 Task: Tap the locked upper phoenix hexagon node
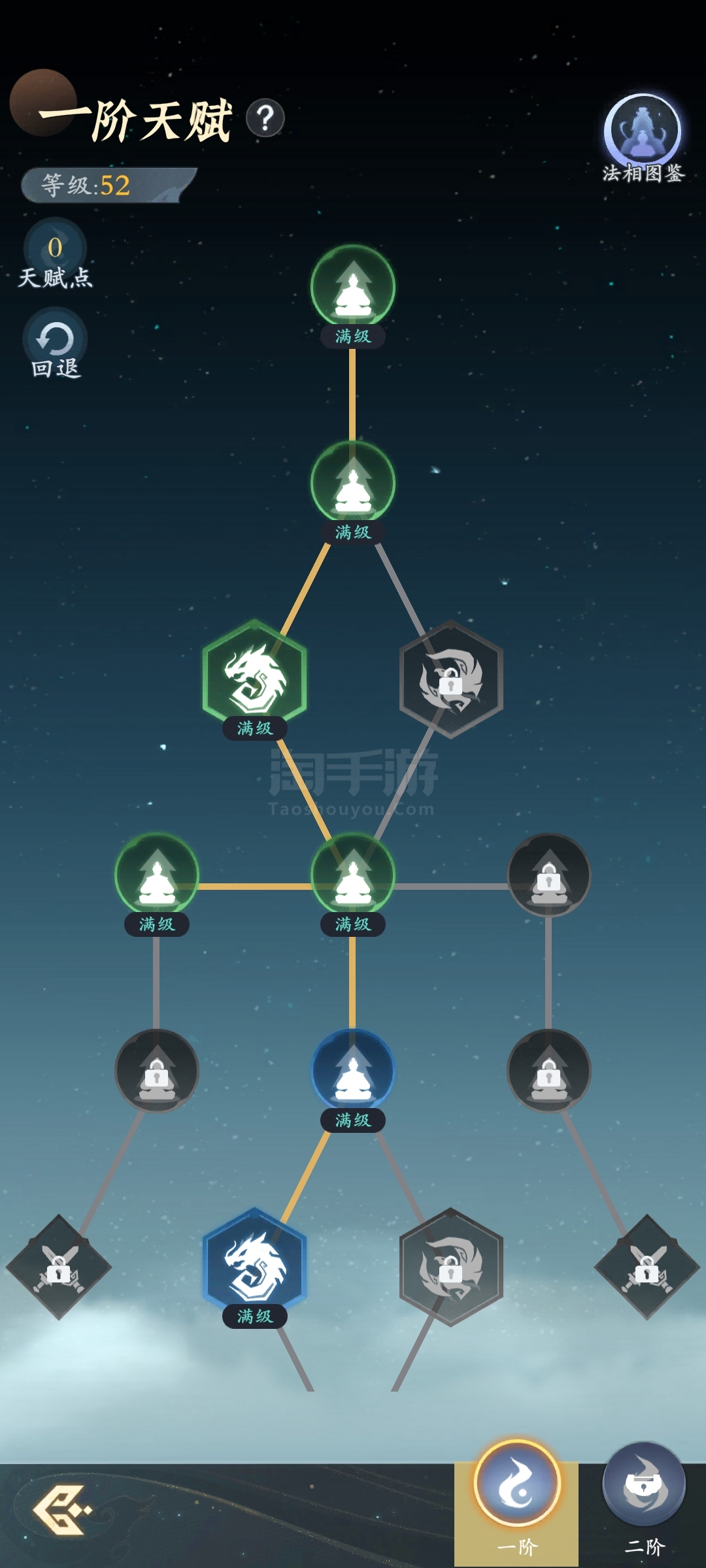(451, 679)
